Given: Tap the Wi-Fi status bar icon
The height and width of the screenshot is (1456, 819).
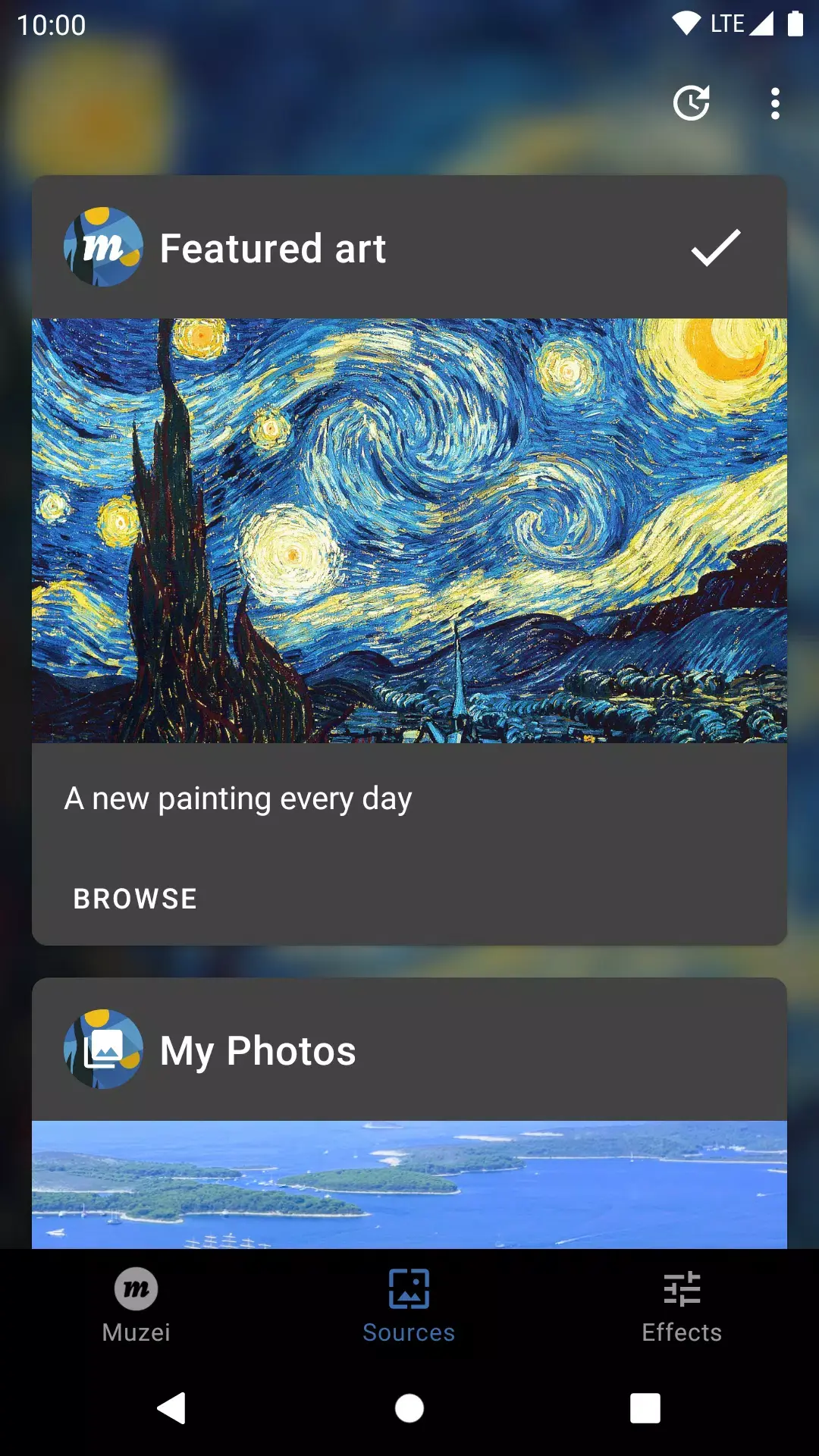Looking at the screenshot, I should 686,23.
